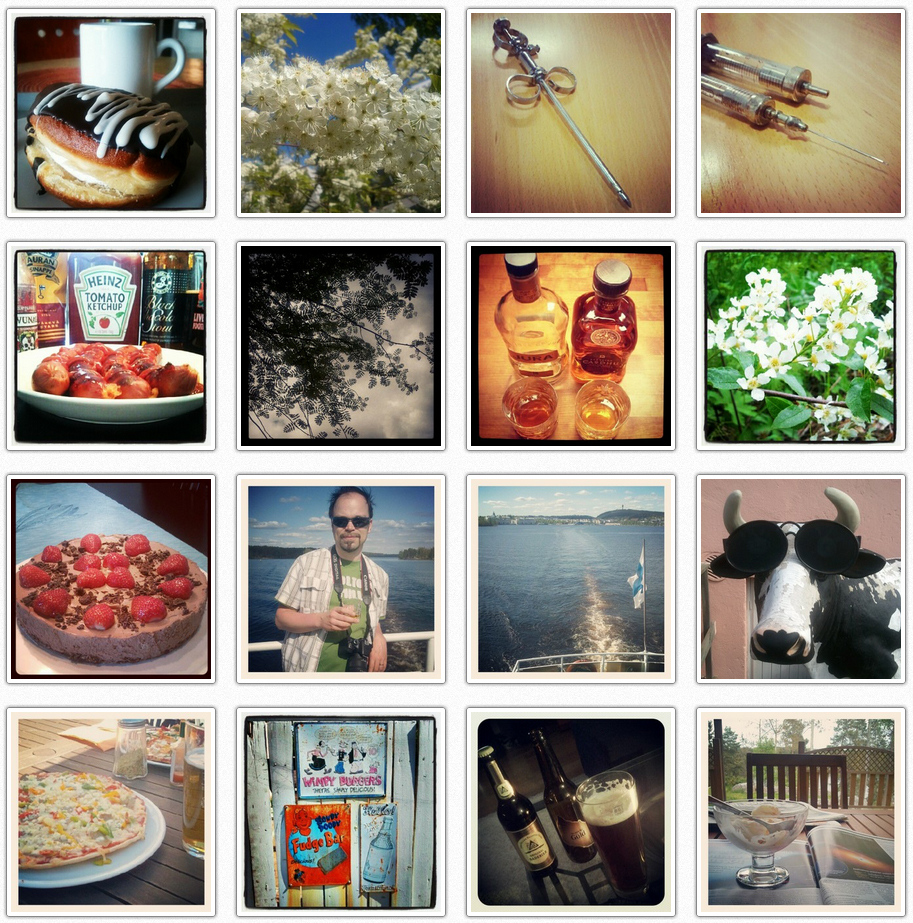Open the strawberry chocolate cake photo
913x923 pixels.
pos(111,579)
